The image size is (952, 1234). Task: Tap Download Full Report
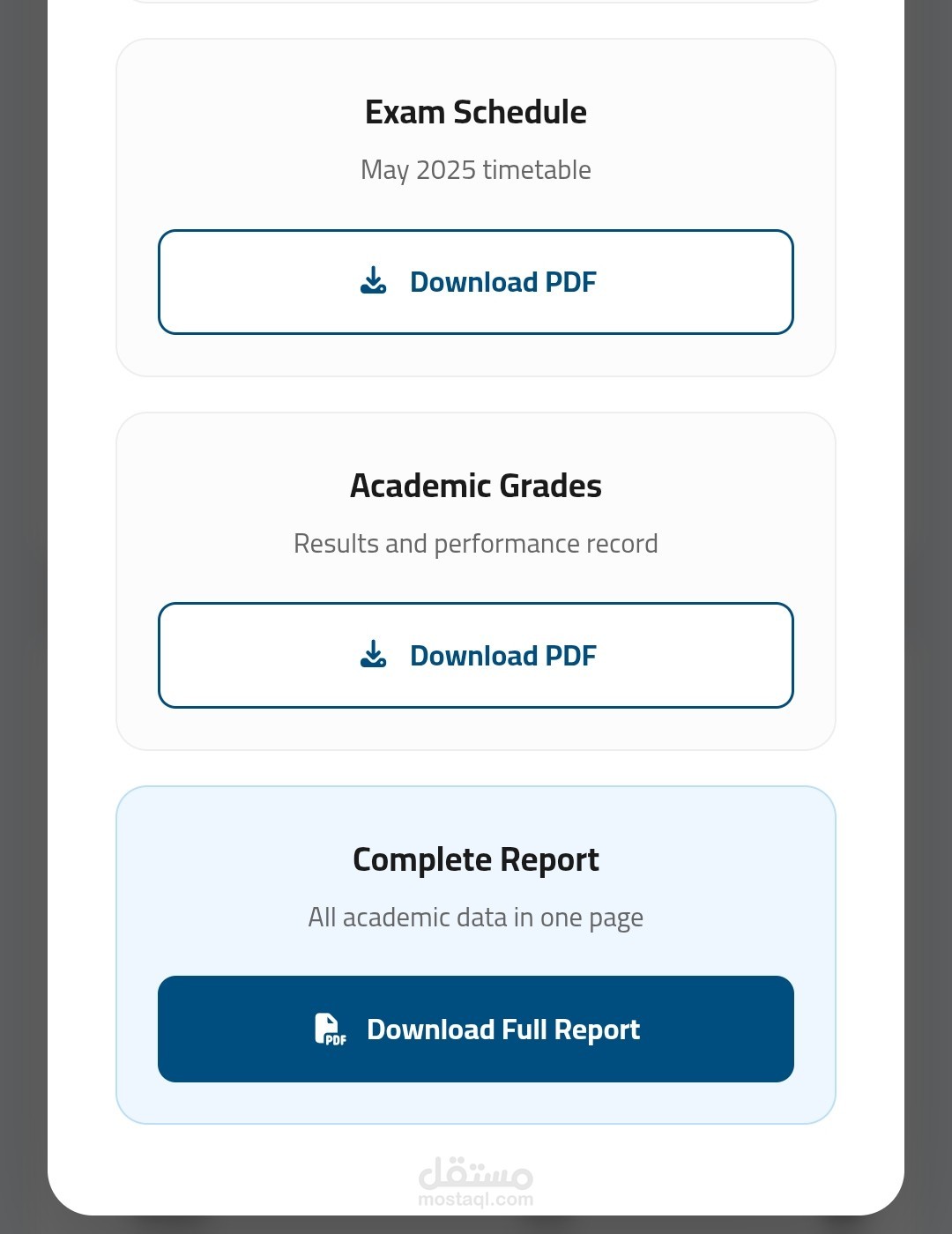pyautogui.click(x=476, y=1029)
